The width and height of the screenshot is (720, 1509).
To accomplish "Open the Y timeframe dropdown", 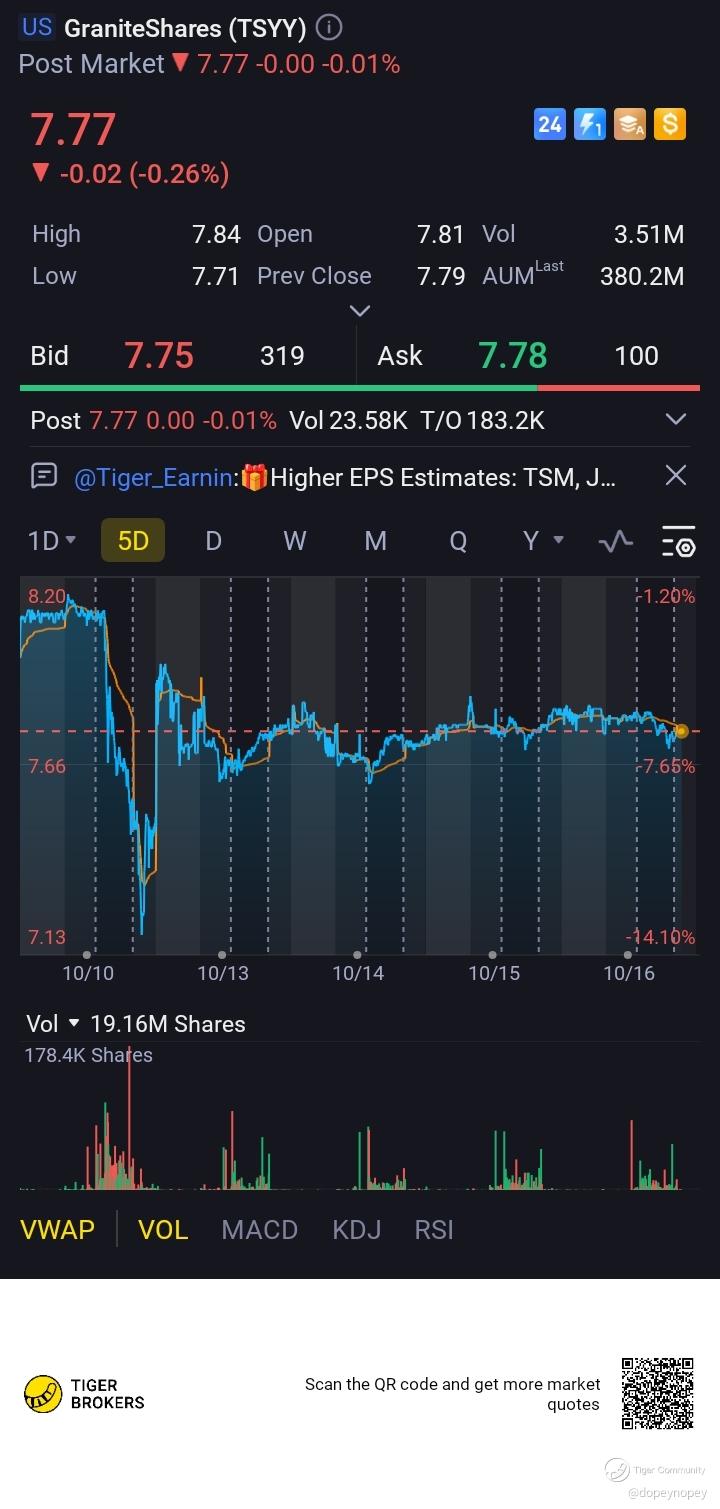I will (543, 541).
